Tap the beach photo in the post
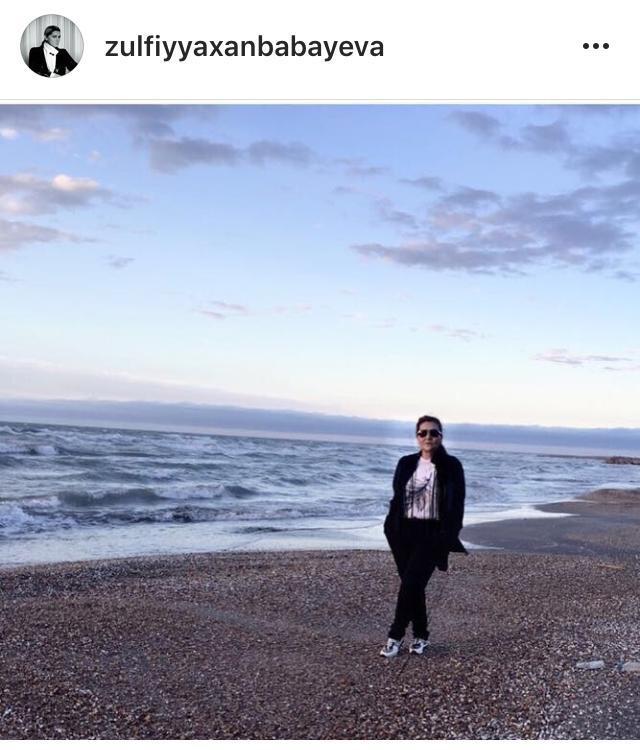The image size is (640, 750). (320, 420)
